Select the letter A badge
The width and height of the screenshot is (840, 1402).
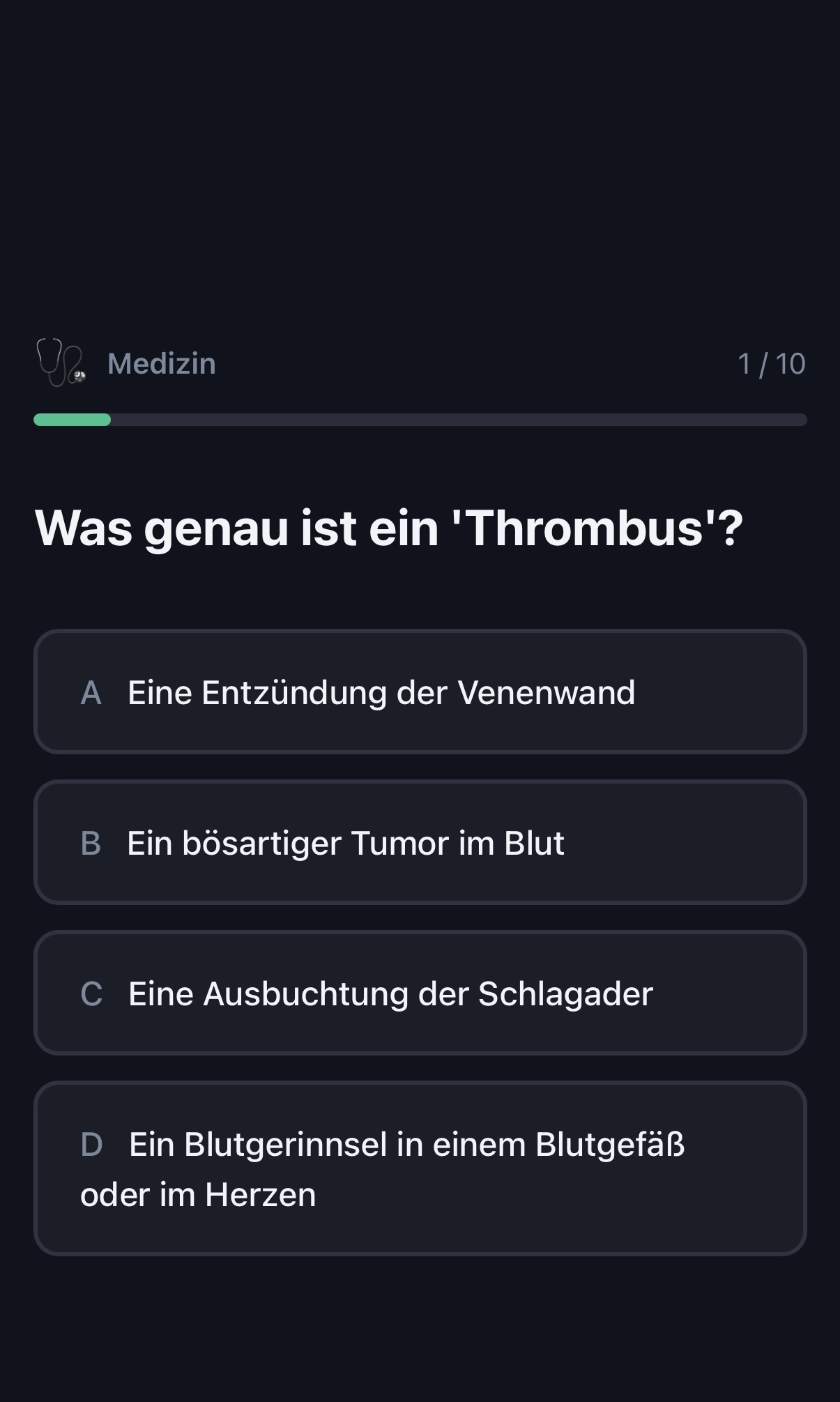click(91, 692)
